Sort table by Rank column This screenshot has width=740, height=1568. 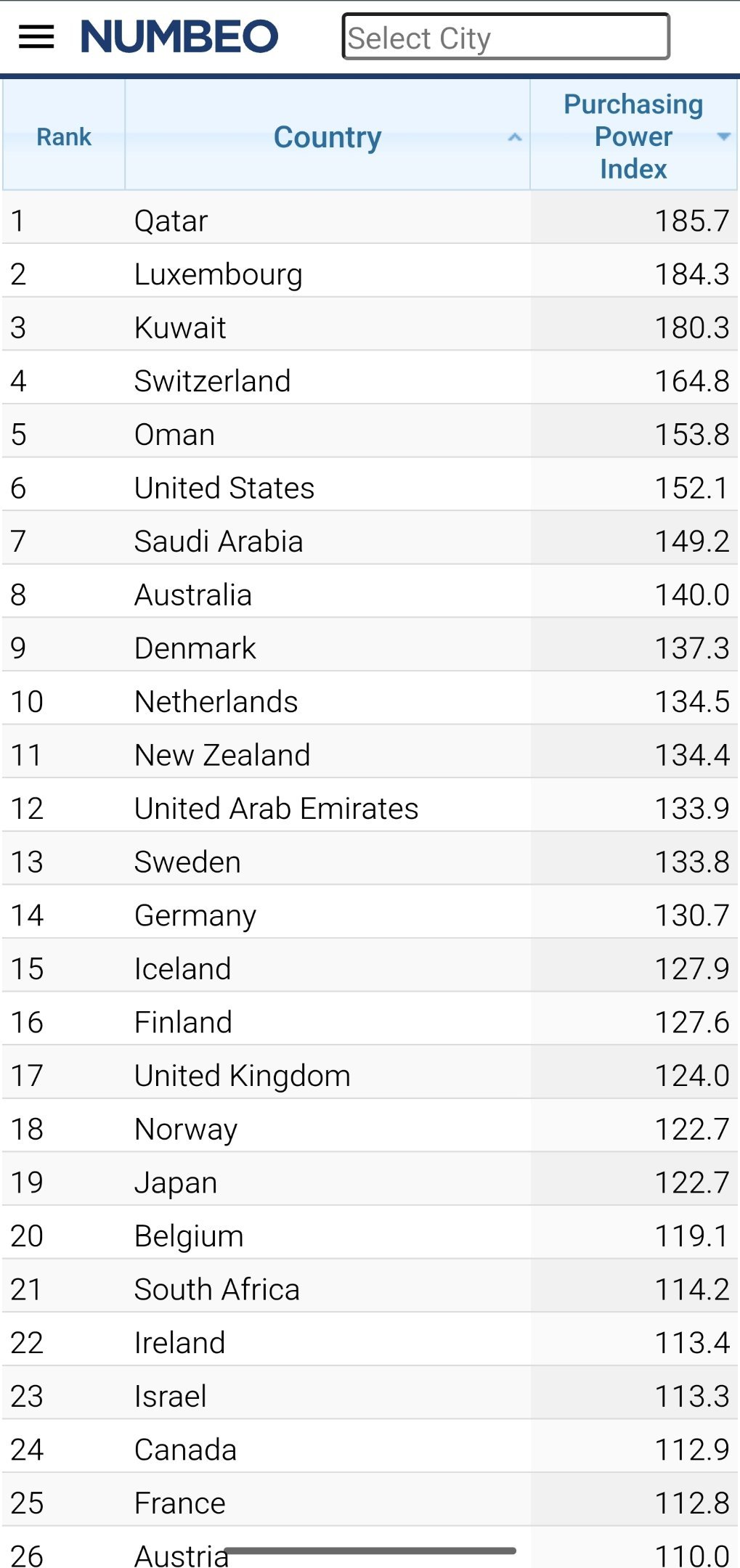pos(64,136)
